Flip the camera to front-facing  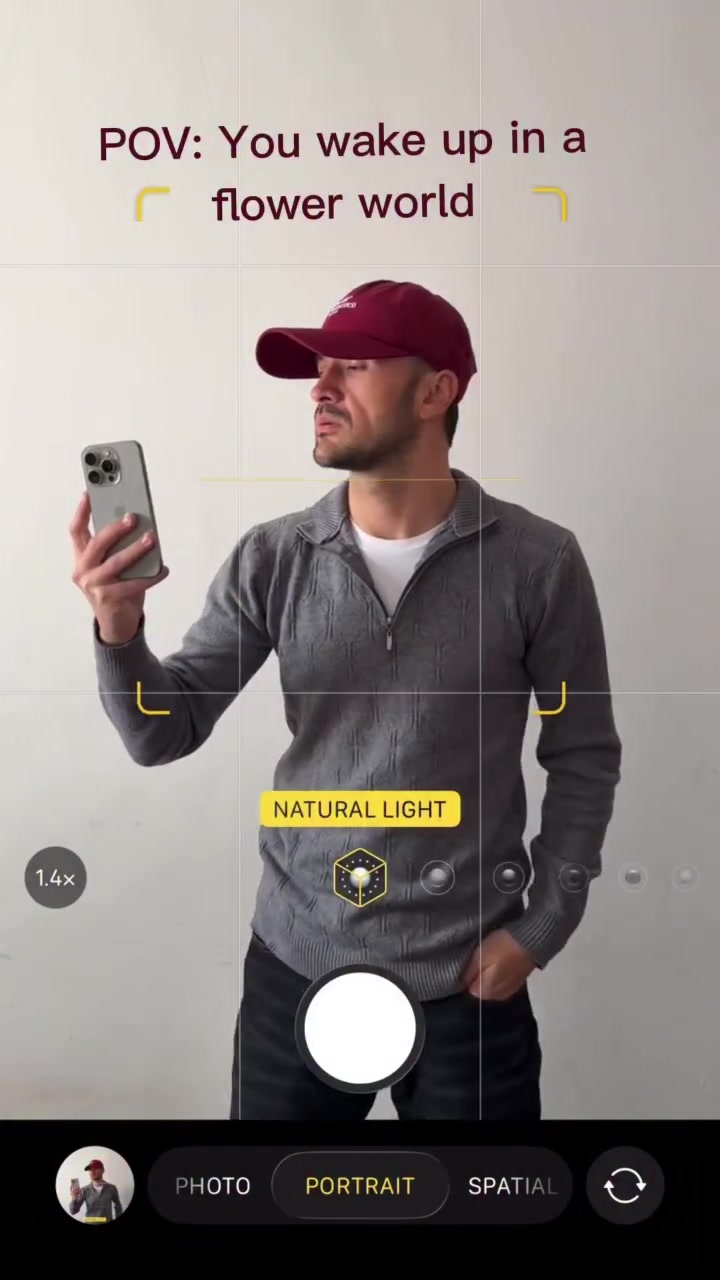pos(625,1186)
